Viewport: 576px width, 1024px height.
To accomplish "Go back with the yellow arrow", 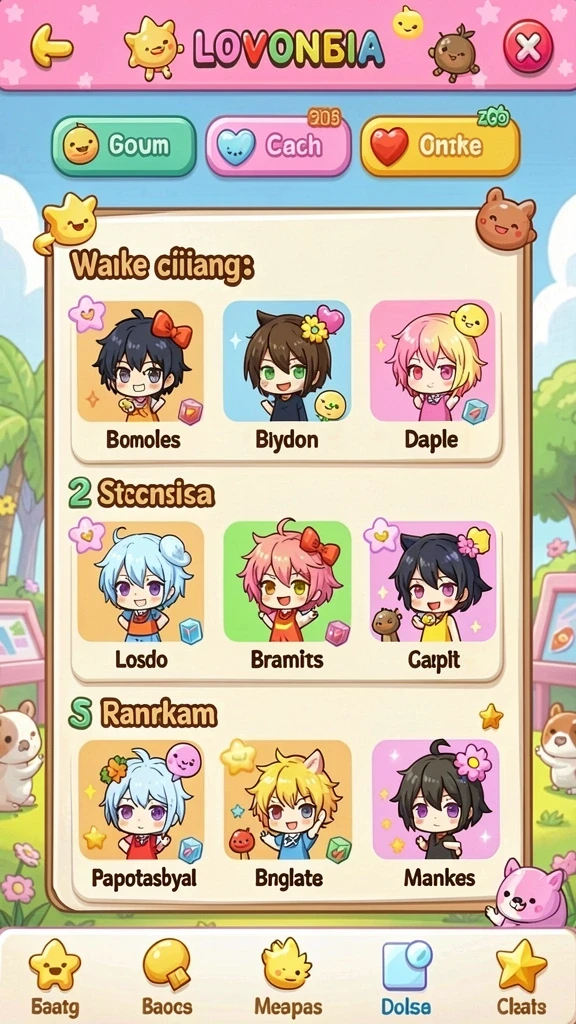I will tap(52, 45).
